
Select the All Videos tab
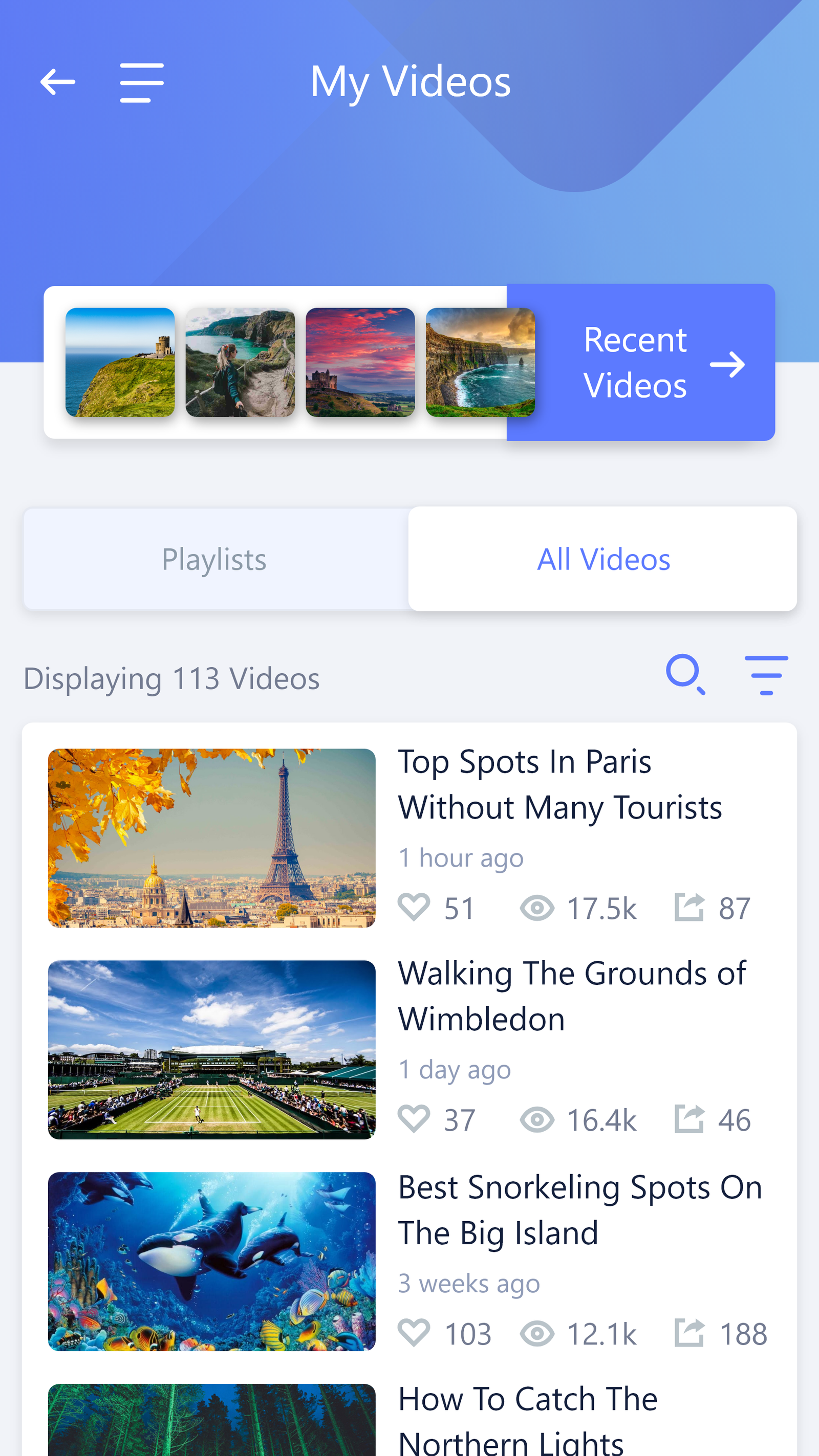(603, 559)
